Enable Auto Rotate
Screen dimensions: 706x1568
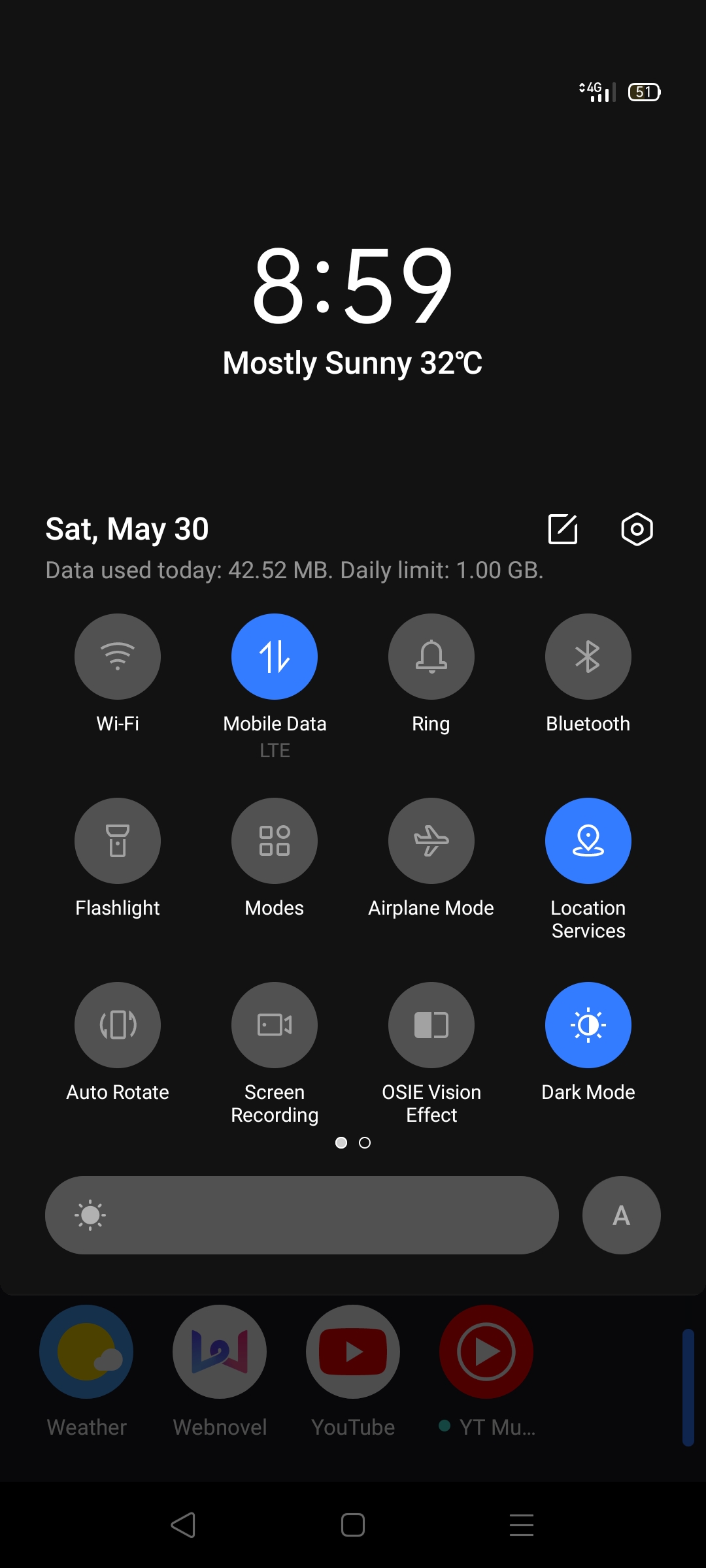pos(118,1025)
